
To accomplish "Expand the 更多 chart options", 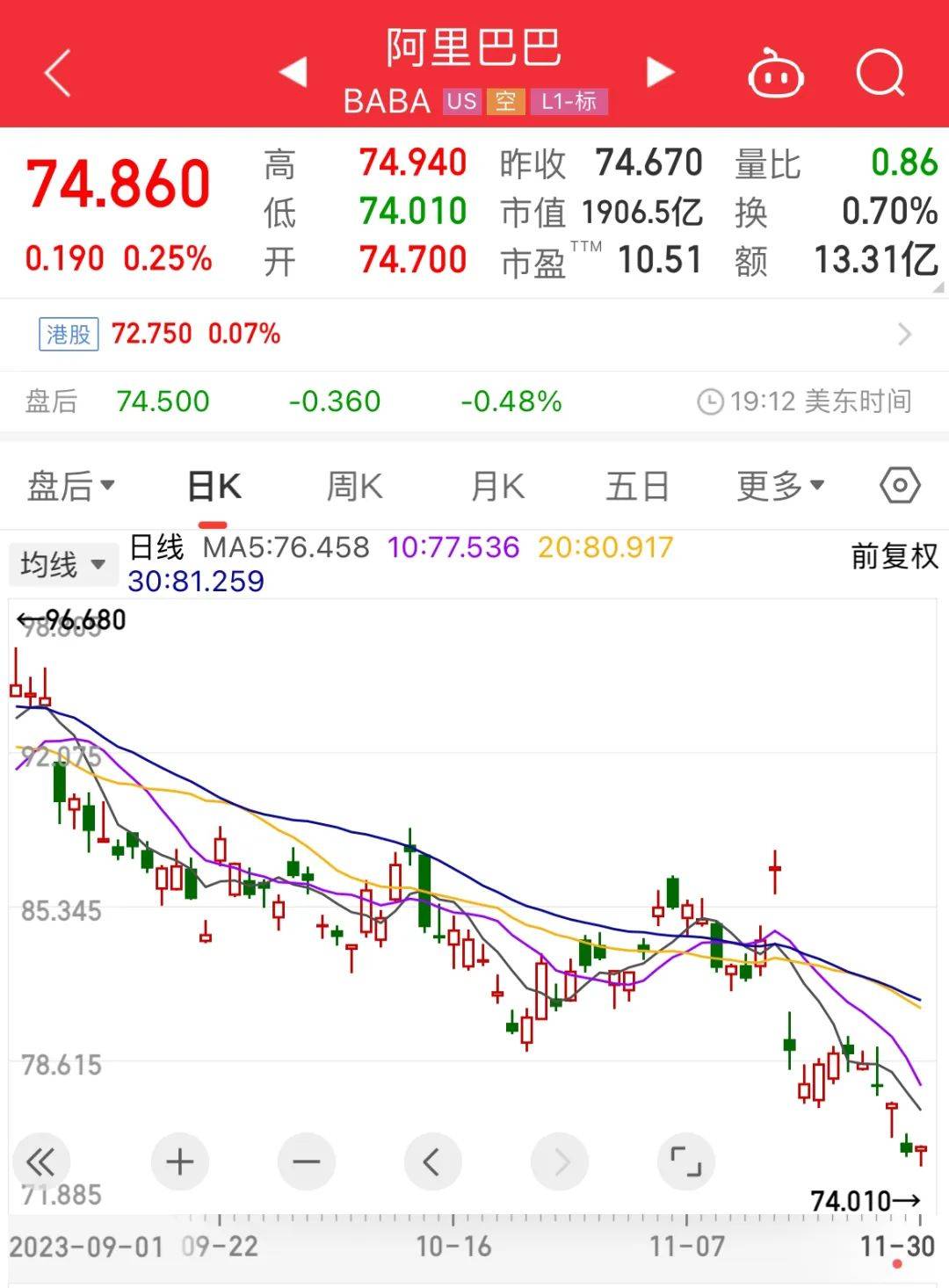I will tap(780, 486).
